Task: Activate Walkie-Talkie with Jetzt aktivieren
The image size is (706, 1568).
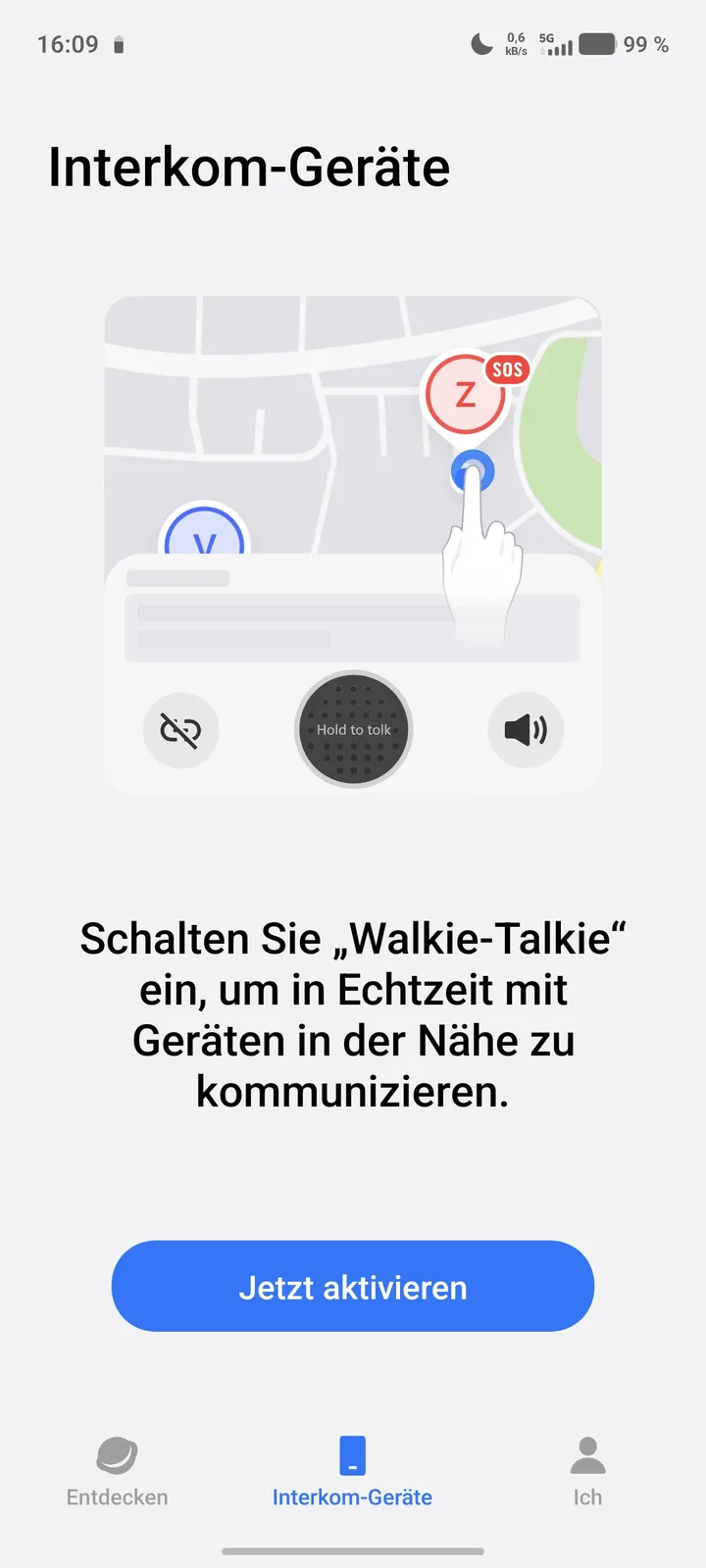Action: (x=353, y=1286)
